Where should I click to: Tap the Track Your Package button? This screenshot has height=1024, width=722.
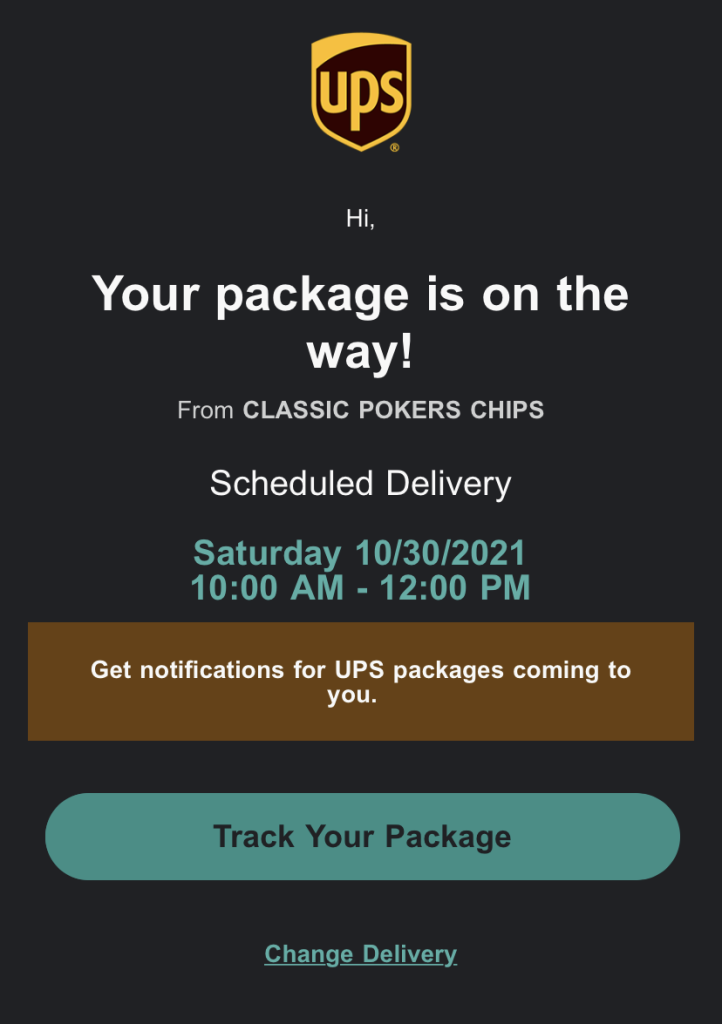362,837
